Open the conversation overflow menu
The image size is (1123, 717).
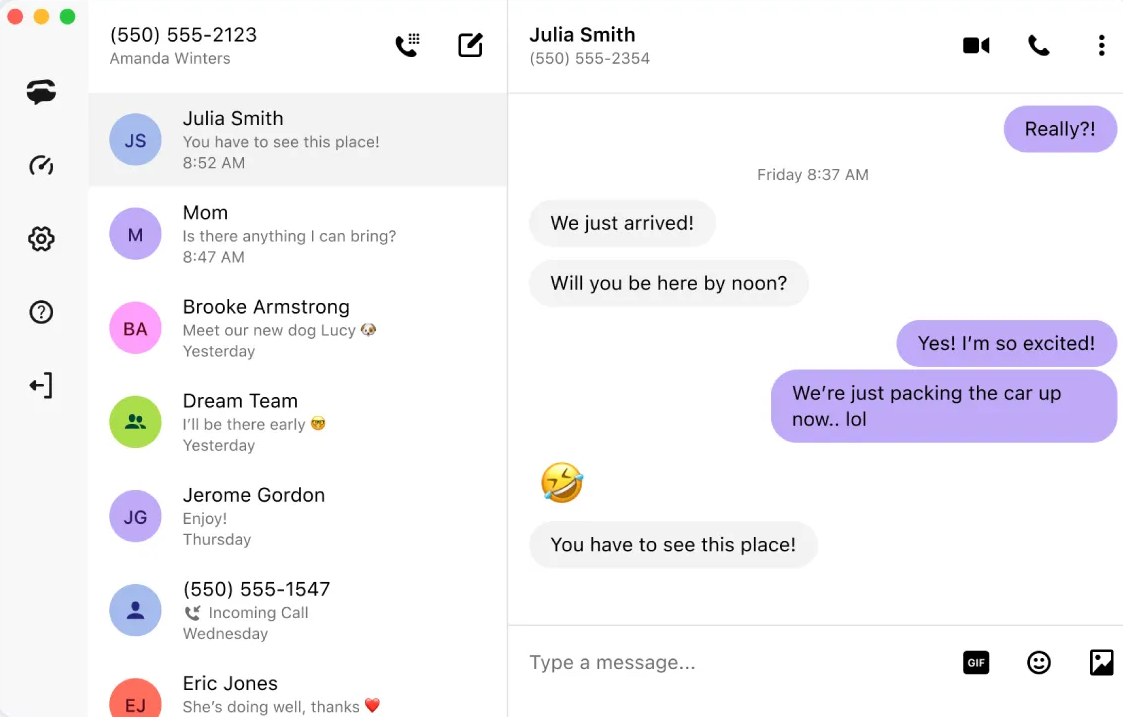pos(1101,46)
